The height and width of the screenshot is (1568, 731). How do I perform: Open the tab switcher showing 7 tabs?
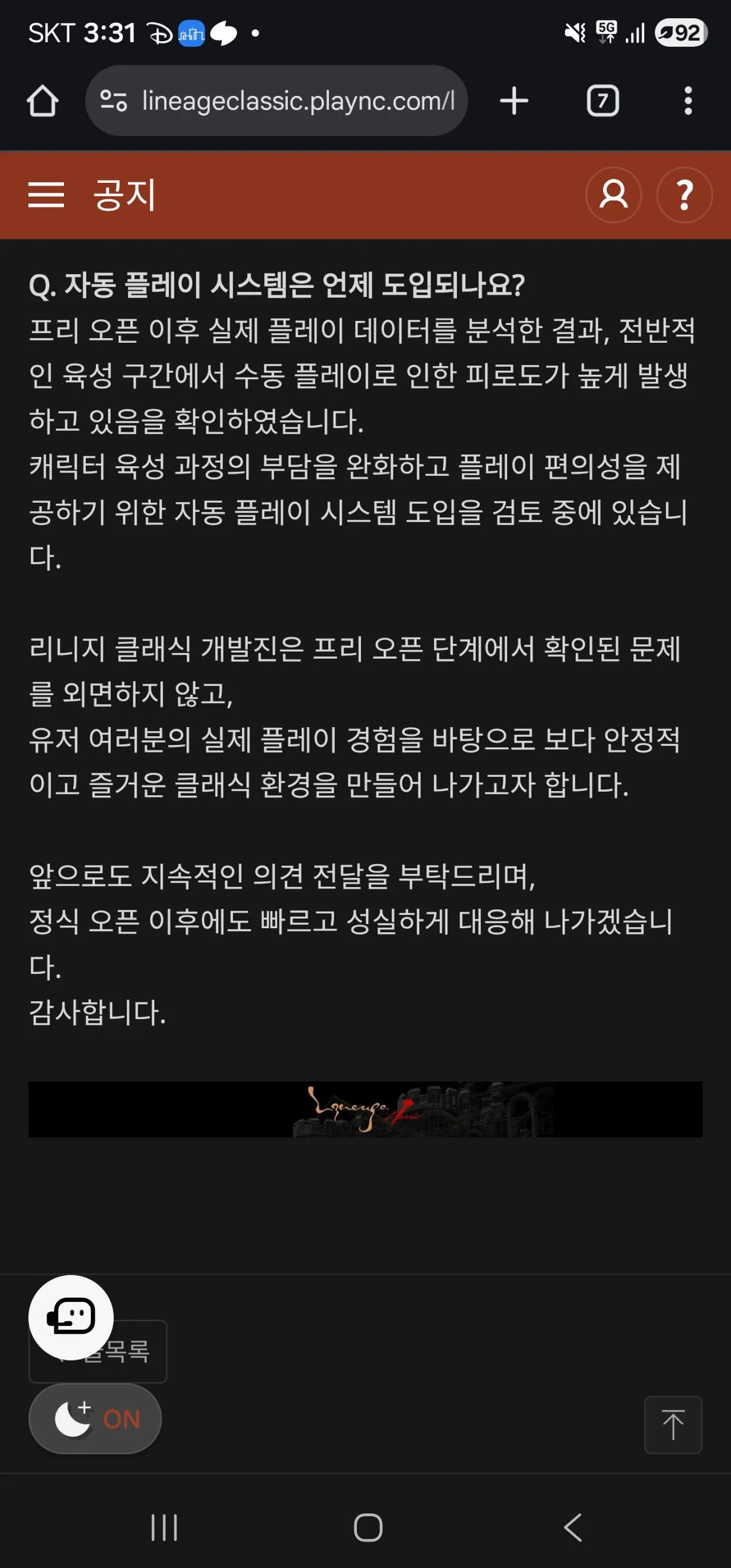[603, 101]
